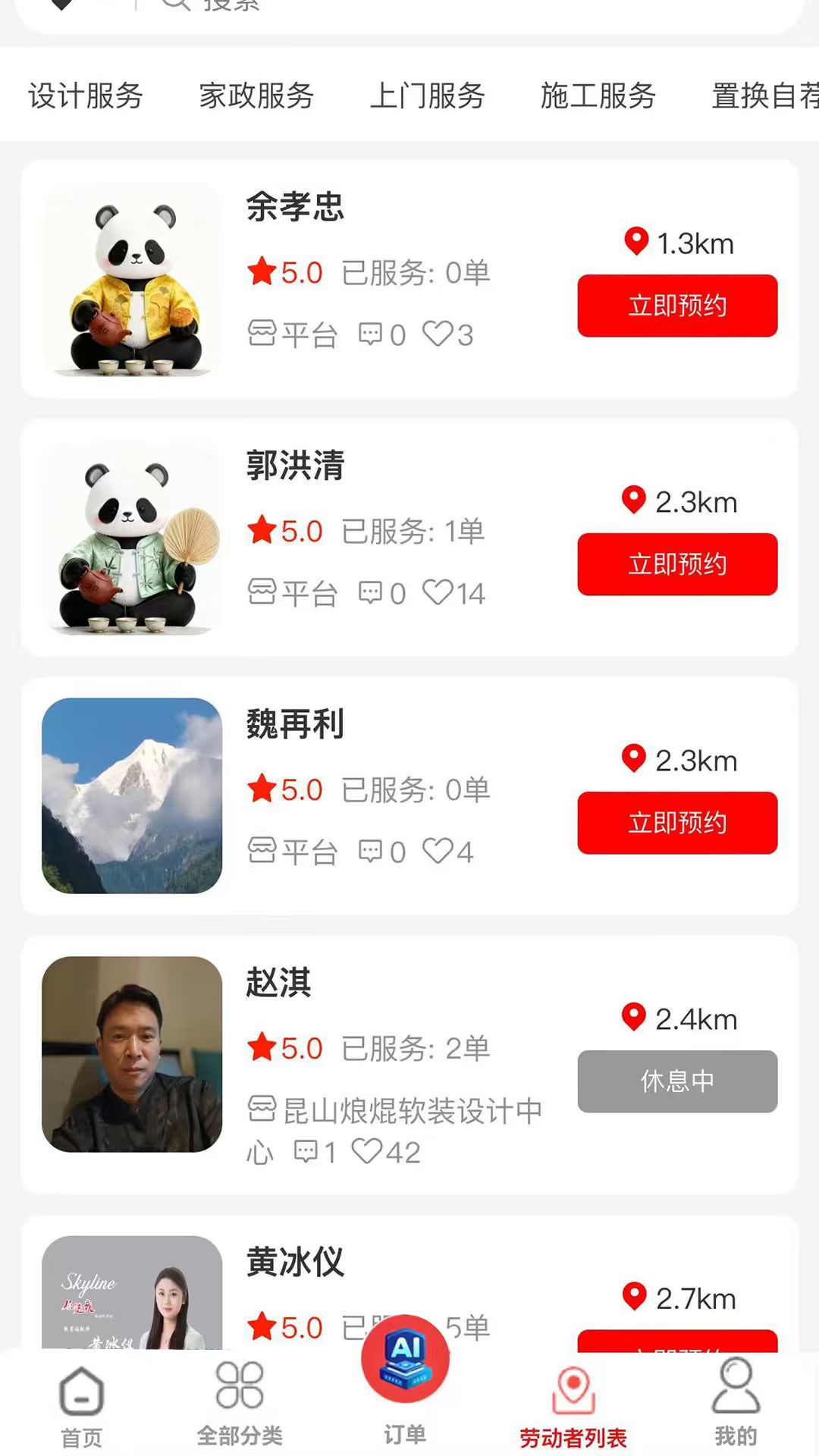Tap the 休息中 button on 赵淇's card
This screenshot has height=1456, width=819.
coord(677,1082)
